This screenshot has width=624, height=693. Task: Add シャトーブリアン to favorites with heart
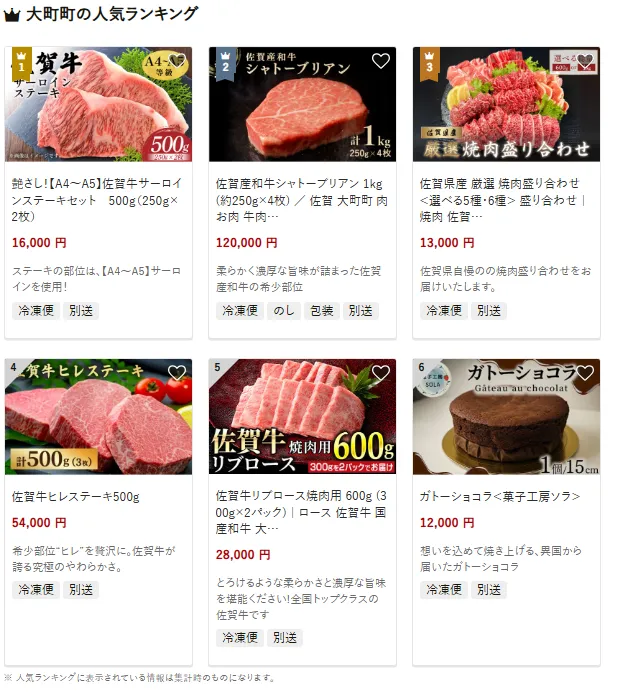coord(381,61)
